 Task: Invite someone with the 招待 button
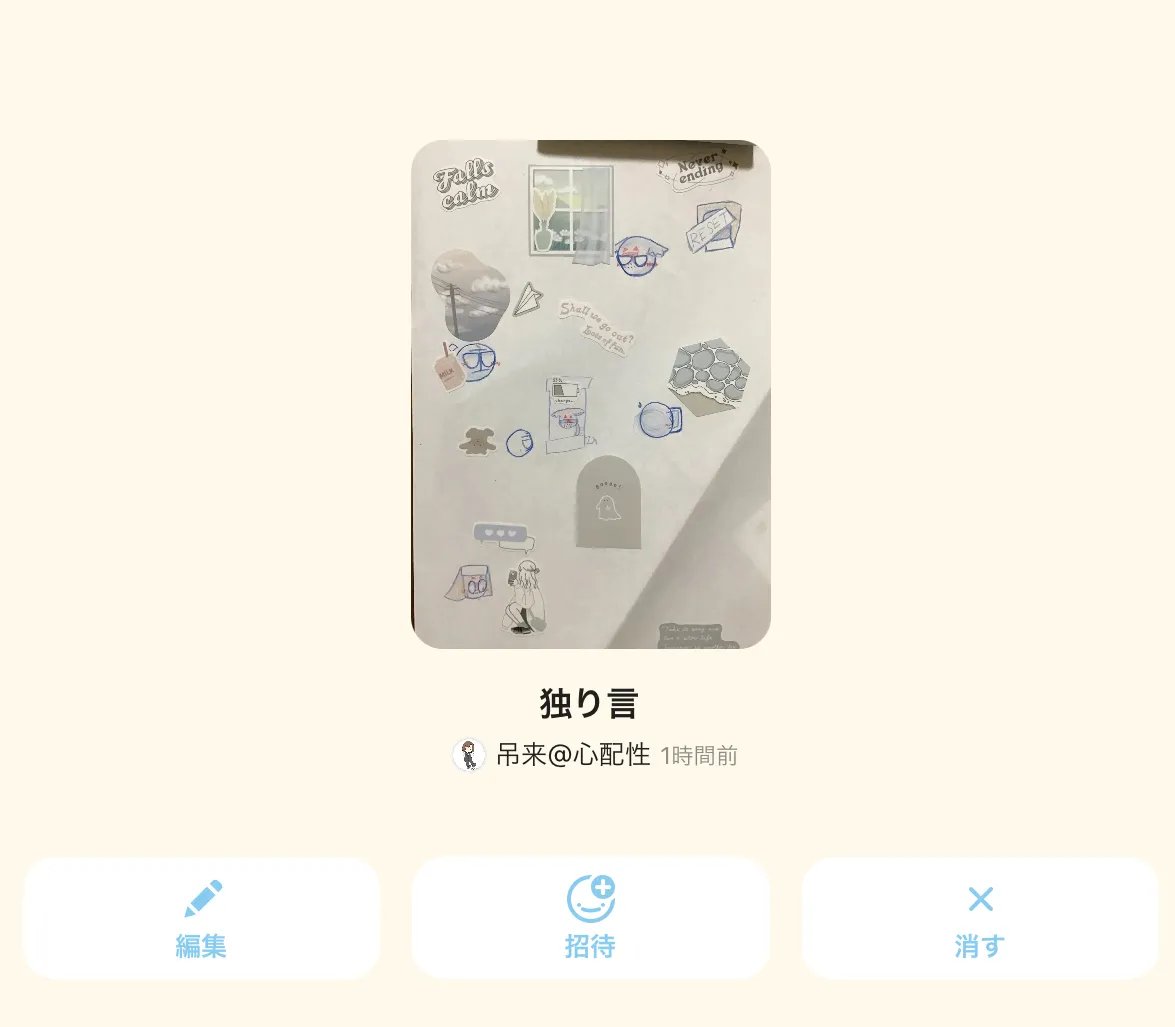click(x=590, y=918)
